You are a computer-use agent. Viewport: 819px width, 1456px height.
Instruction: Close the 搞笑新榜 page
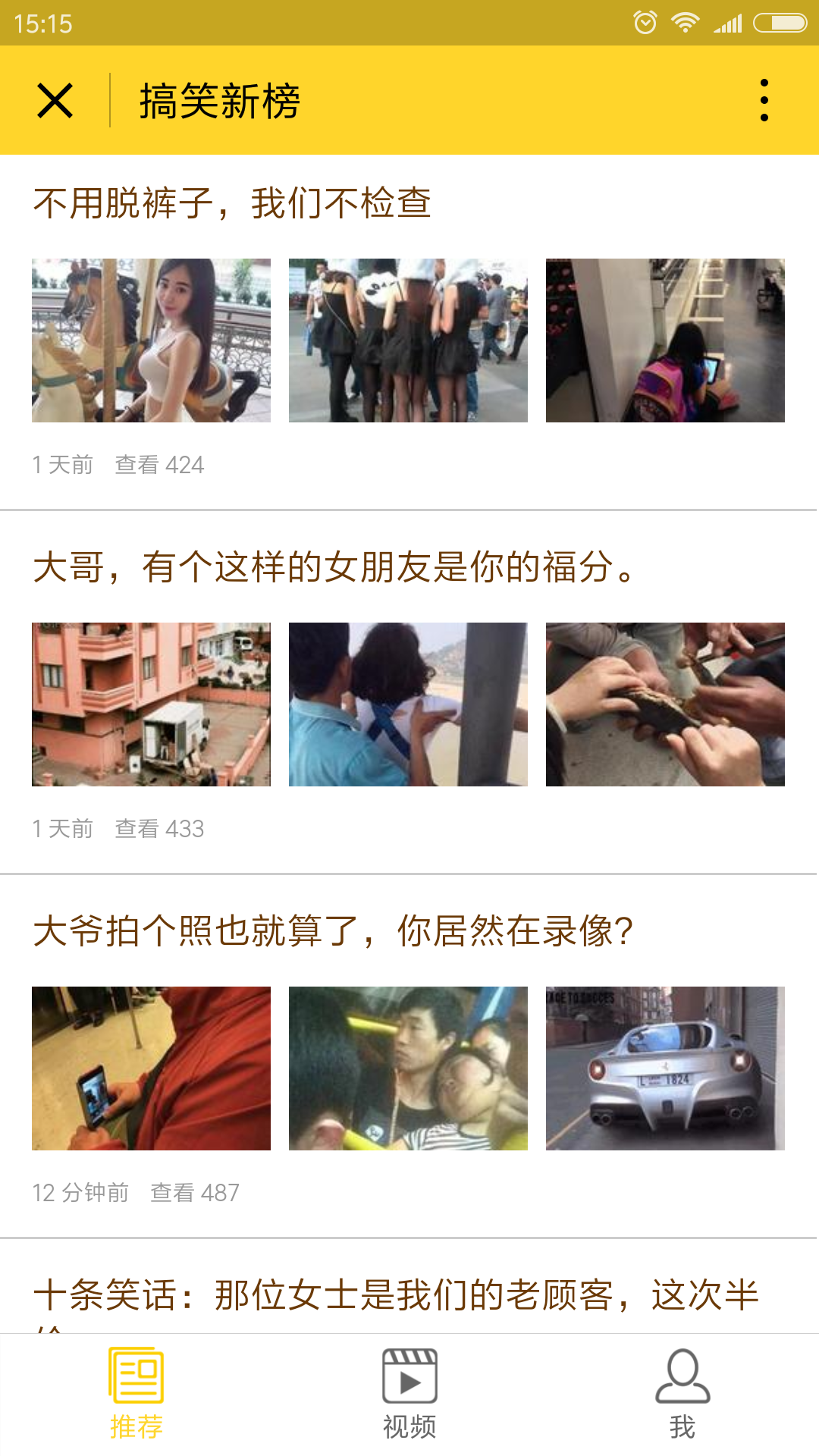pos(55,101)
